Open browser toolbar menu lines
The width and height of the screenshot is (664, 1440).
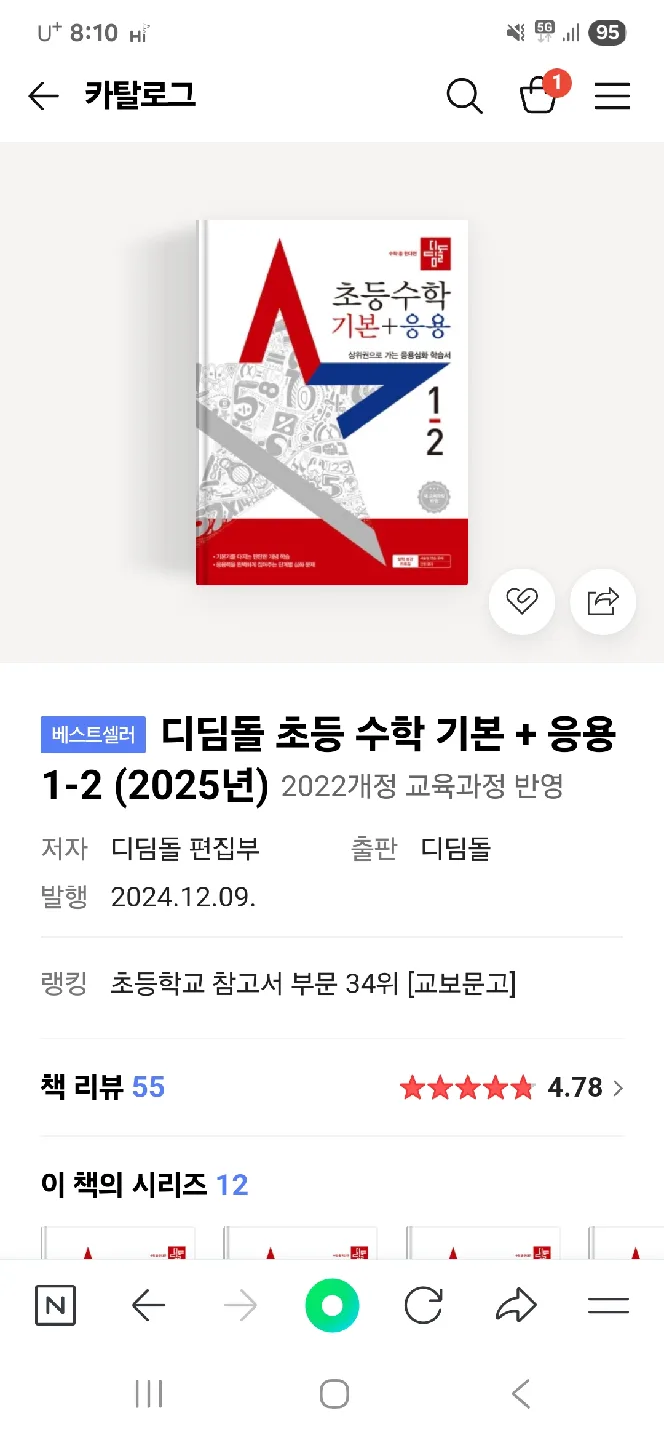[608, 1306]
